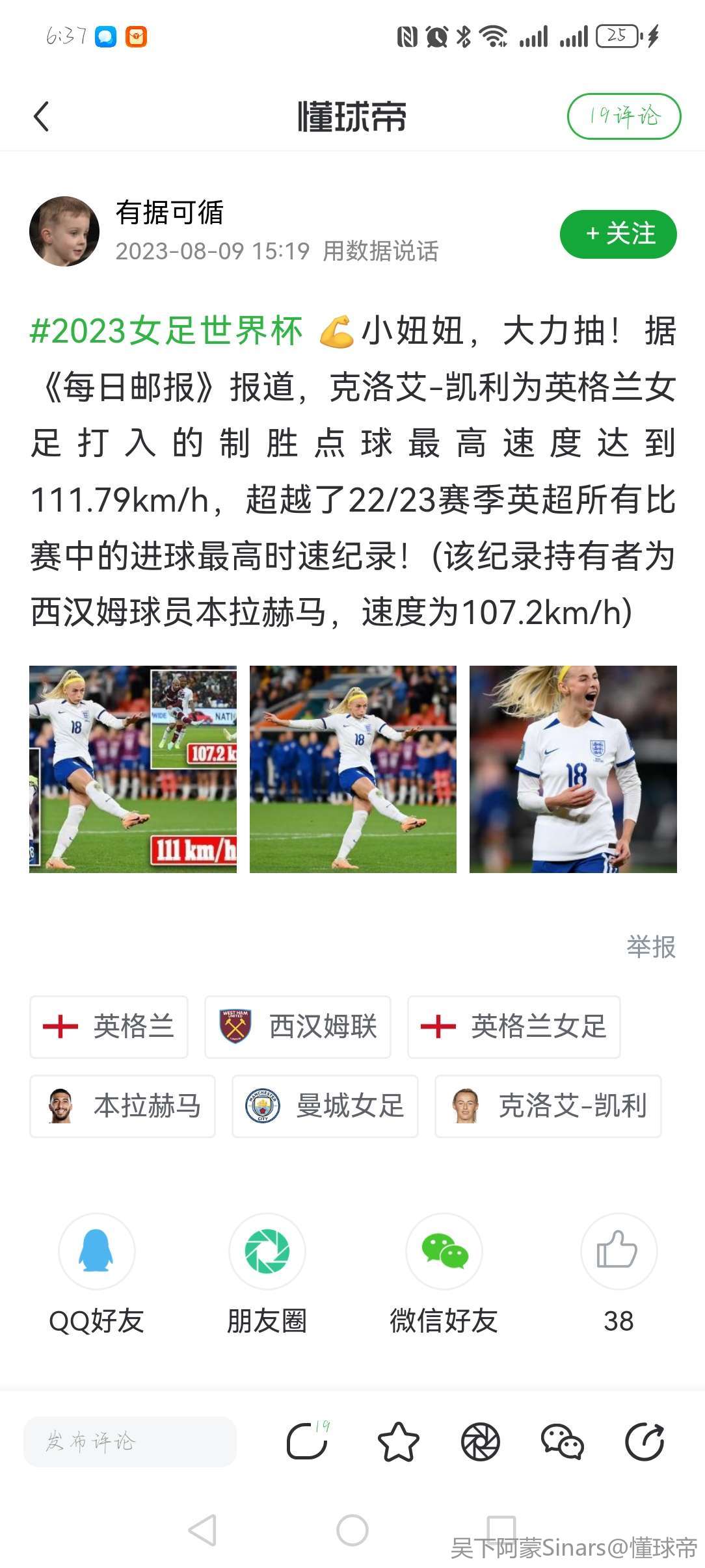Open the #2023女足世界杯 hashtag

[x=166, y=332]
